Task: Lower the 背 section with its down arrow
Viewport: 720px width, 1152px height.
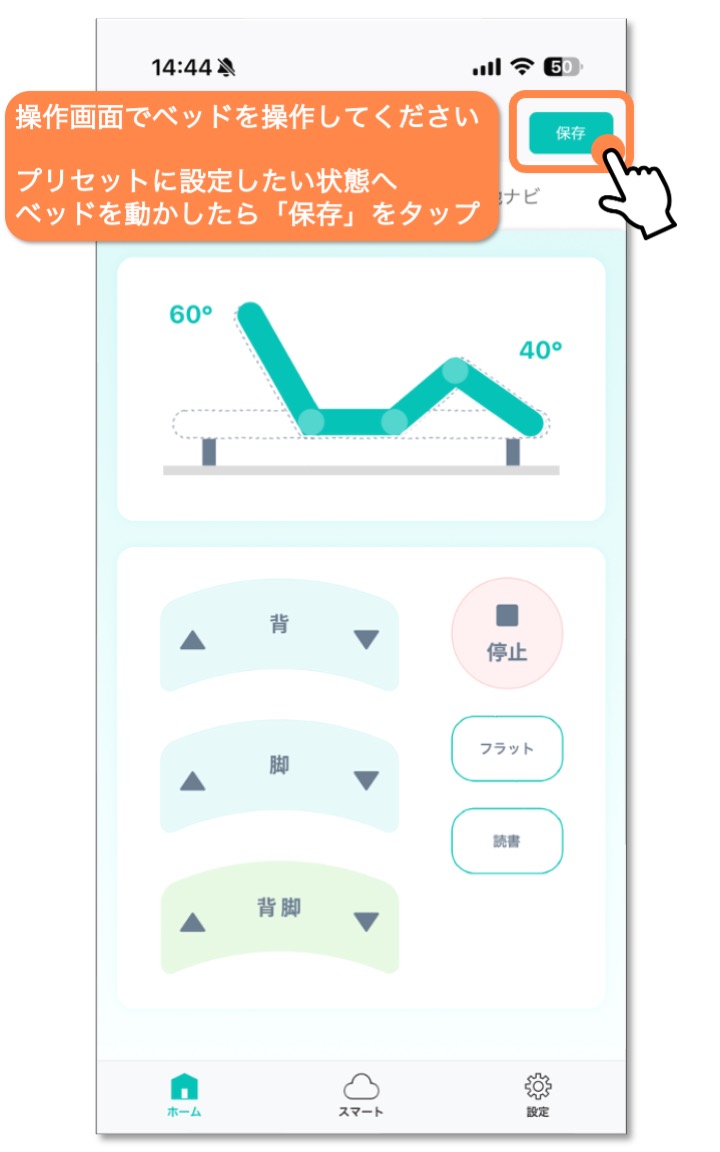Action: tap(366, 640)
